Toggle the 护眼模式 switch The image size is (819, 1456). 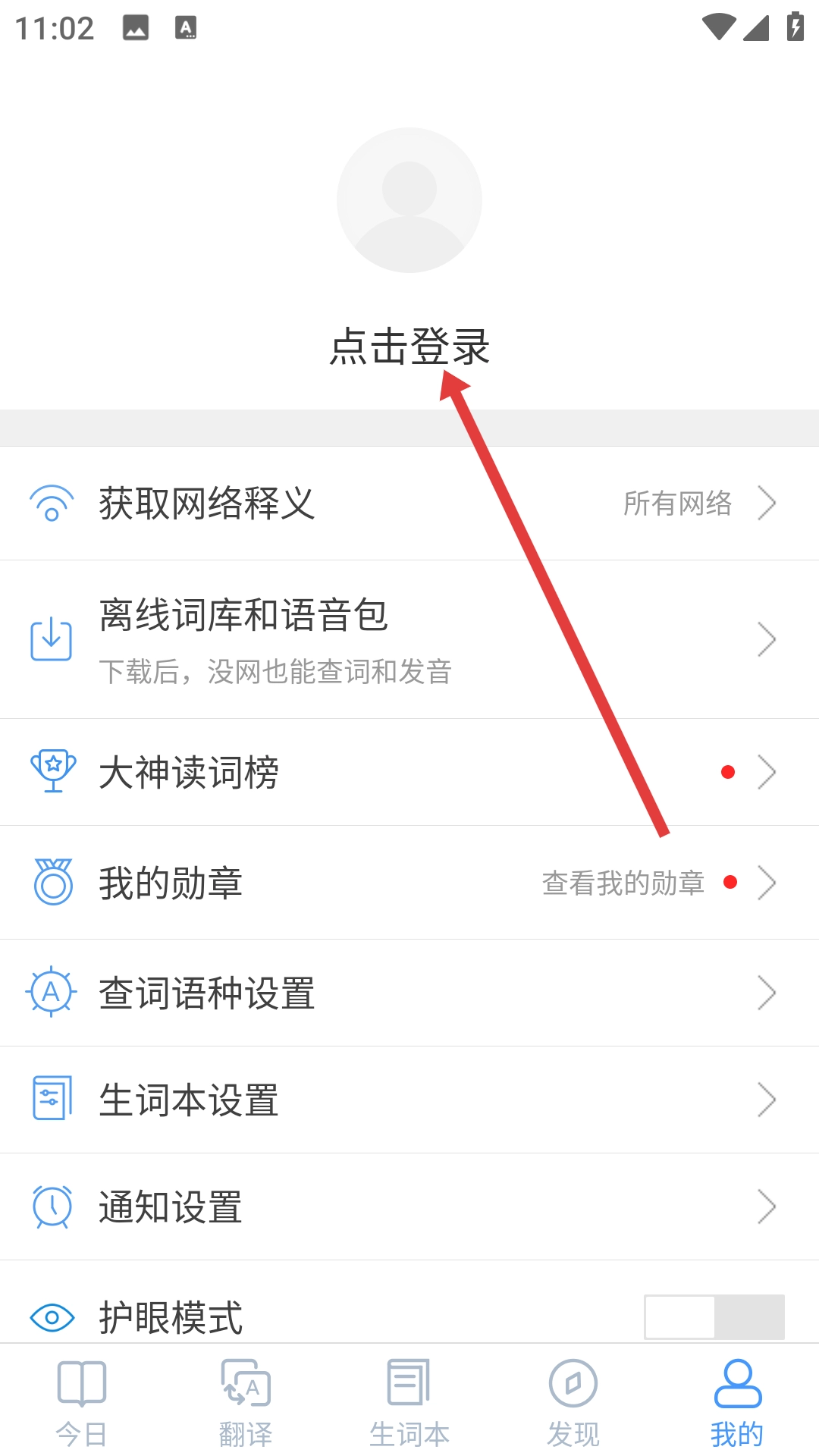click(714, 1316)
